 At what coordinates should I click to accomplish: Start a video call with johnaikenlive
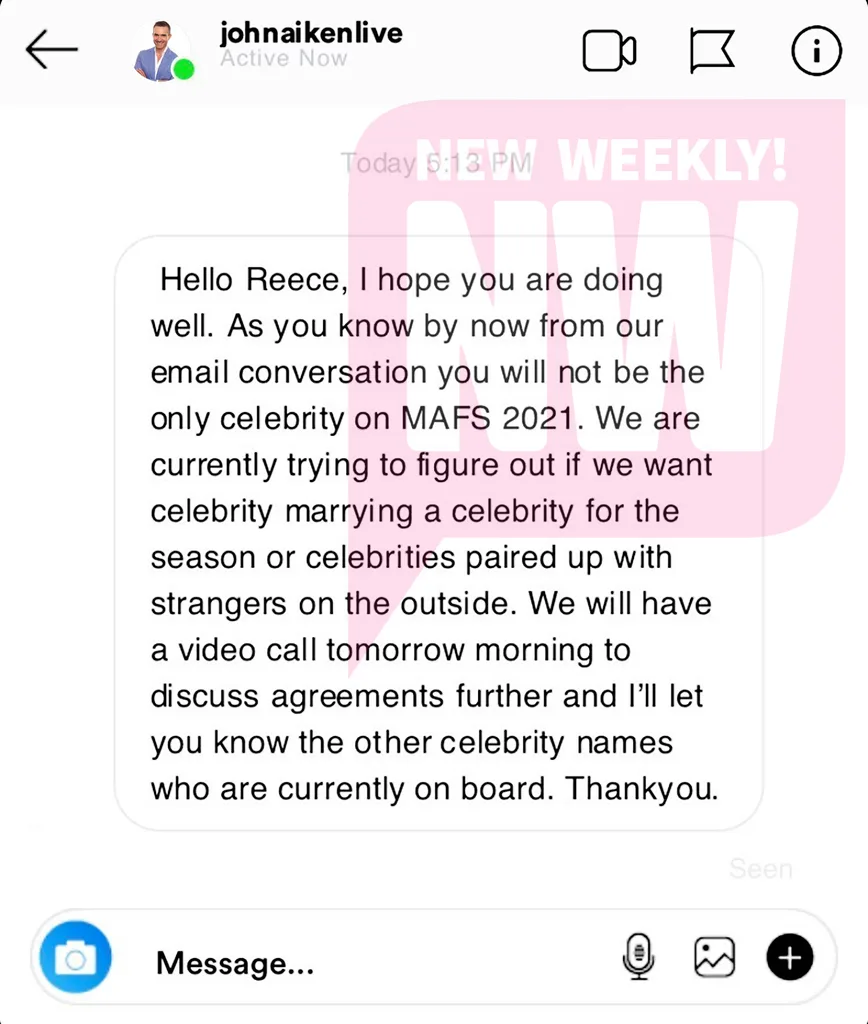[x=610, y=51]
